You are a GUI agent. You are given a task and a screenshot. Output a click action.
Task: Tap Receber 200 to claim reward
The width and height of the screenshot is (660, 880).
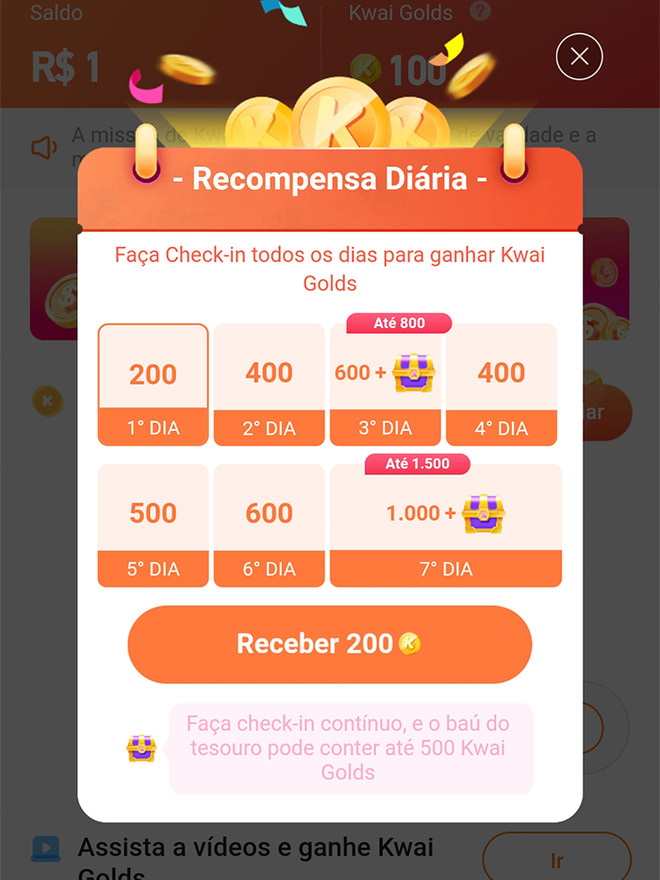tap(329, 644)
